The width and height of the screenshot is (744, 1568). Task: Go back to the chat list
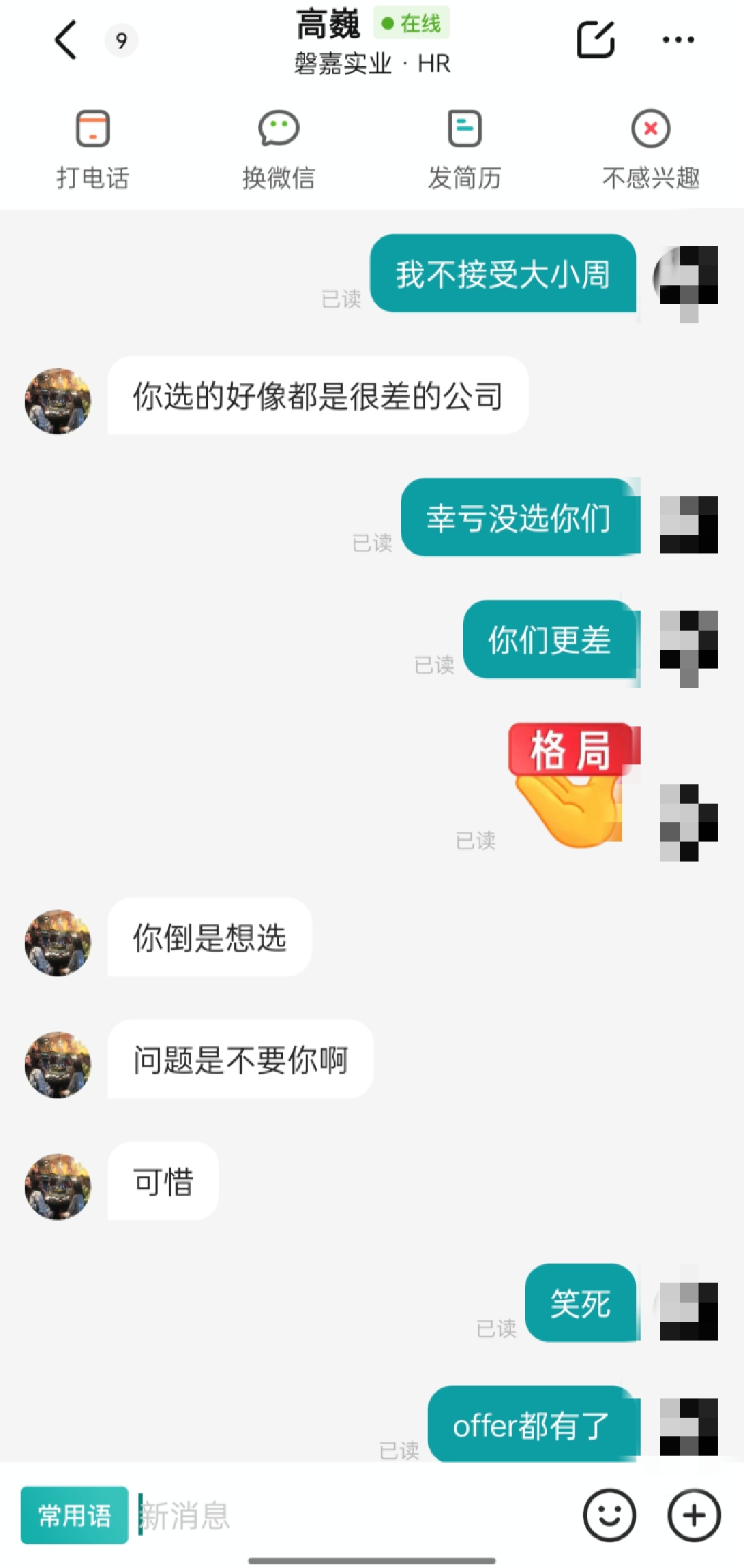coord(65,40)
